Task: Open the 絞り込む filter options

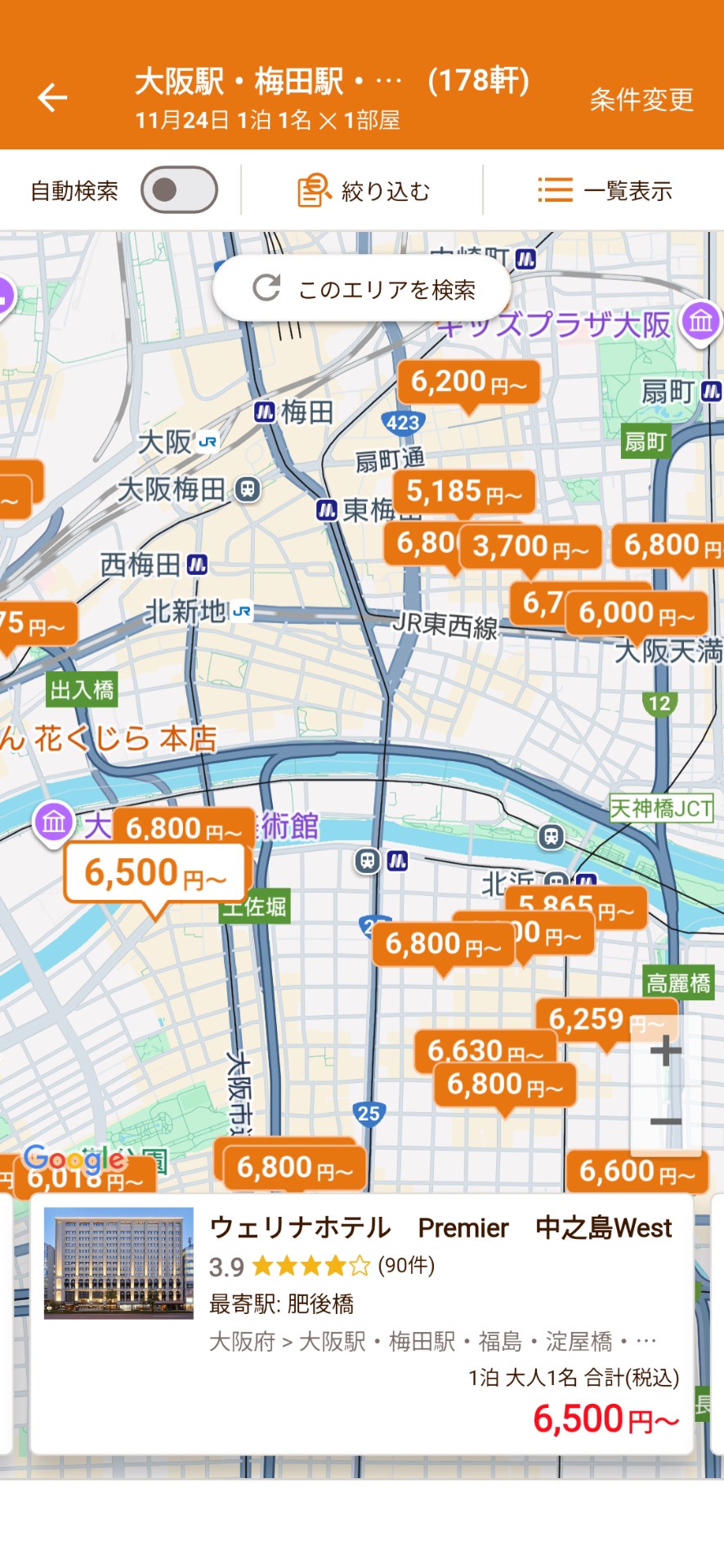Action: 363,191
